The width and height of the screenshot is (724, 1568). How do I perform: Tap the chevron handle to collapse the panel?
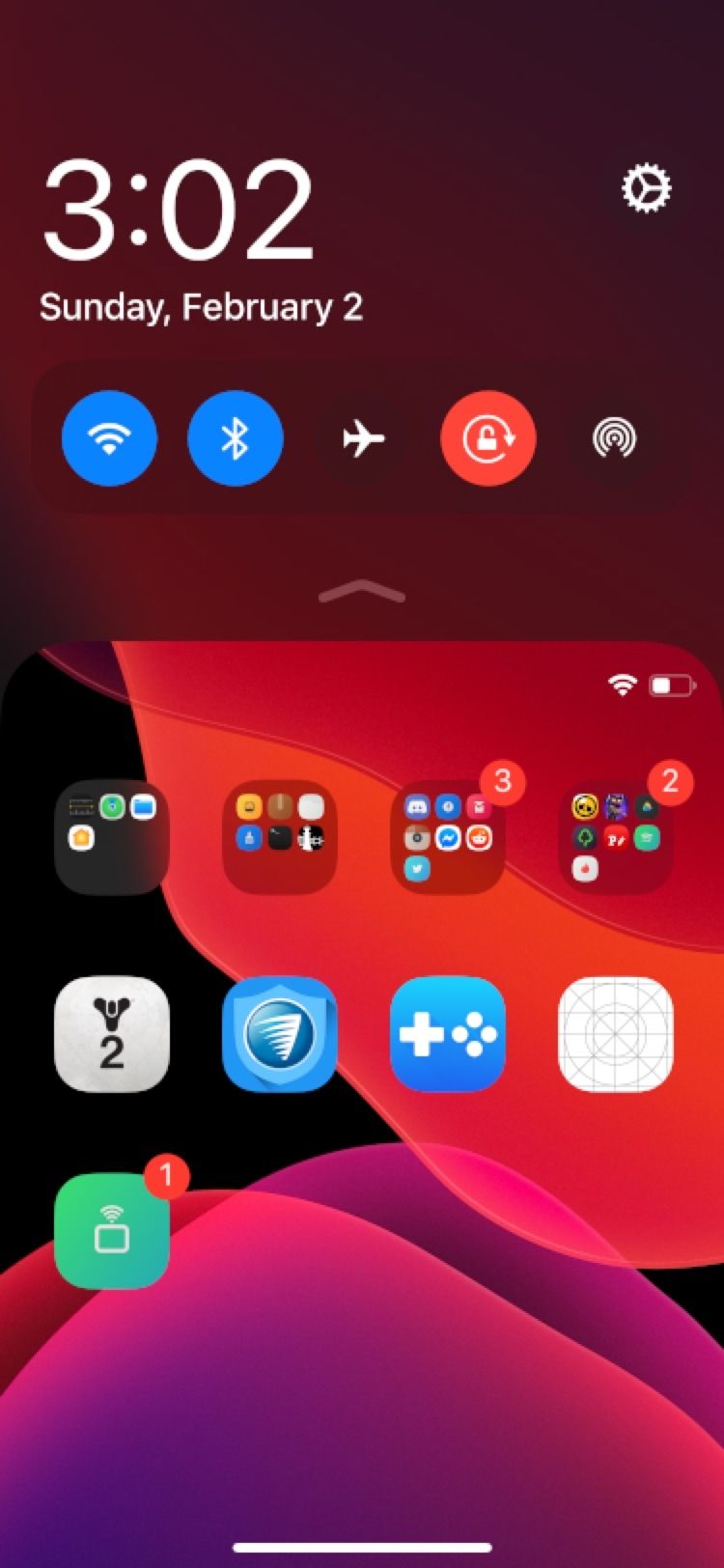(x=362, y=591)
